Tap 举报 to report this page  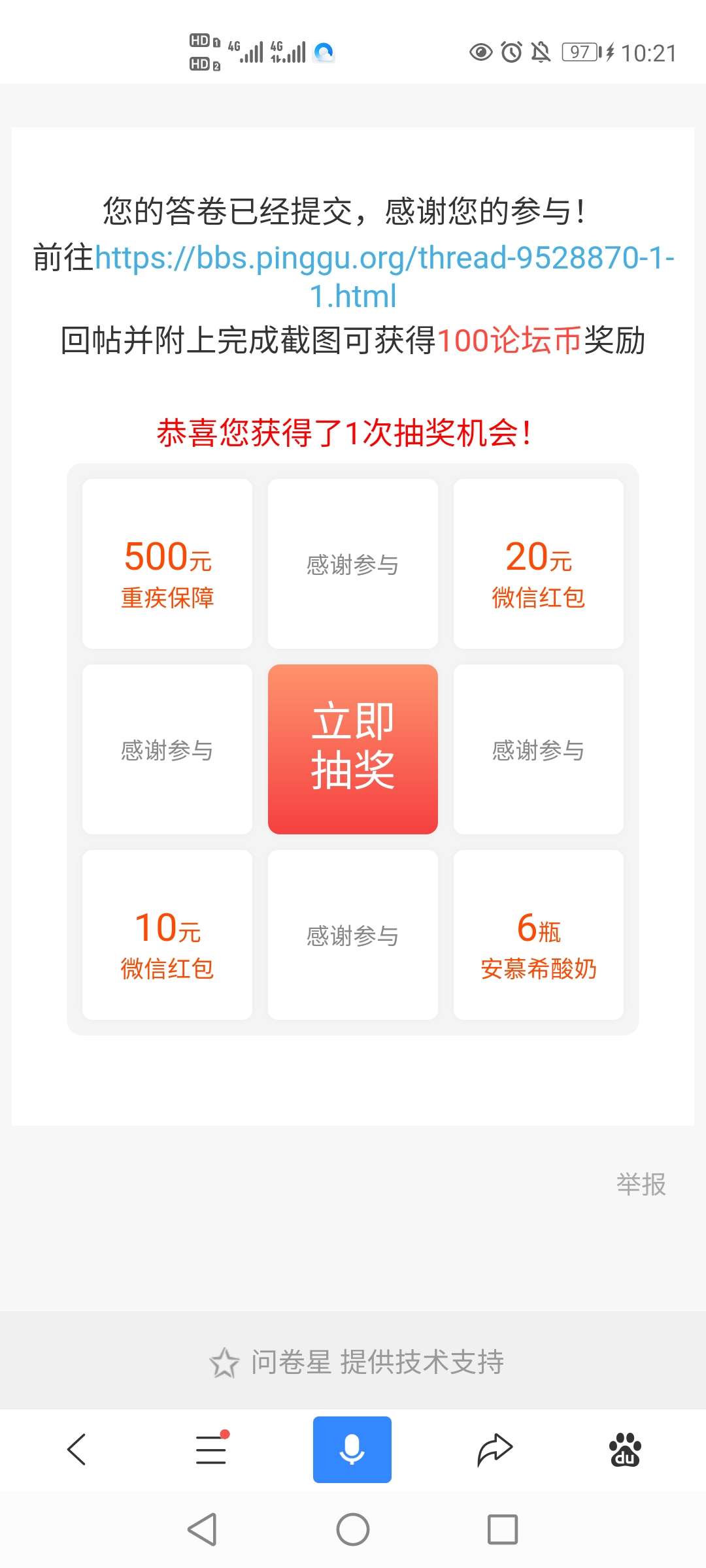coord(641,1184)
